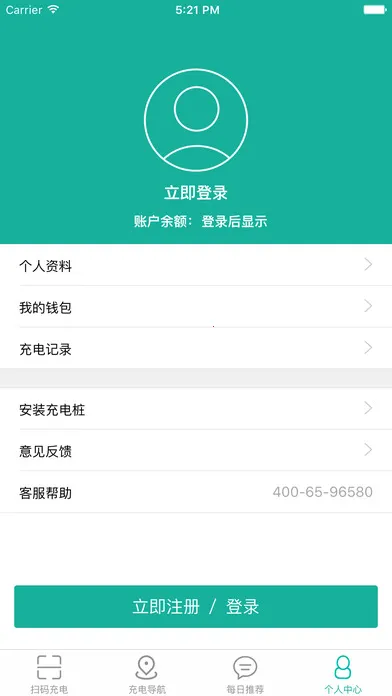This screenshot has width=392, height=696.
Task: Open 我的钱包 wallet row
Action: (196, 307)
